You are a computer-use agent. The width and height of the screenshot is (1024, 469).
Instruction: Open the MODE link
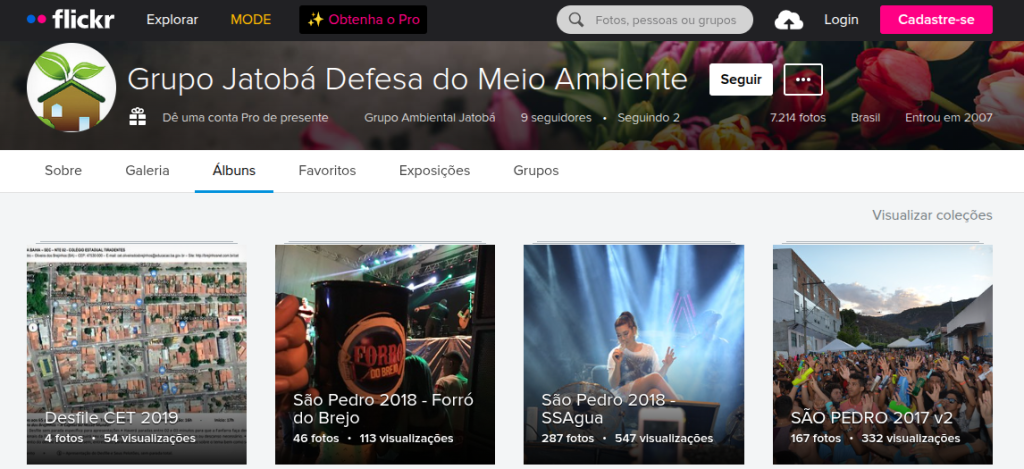[x=251, y=20]
